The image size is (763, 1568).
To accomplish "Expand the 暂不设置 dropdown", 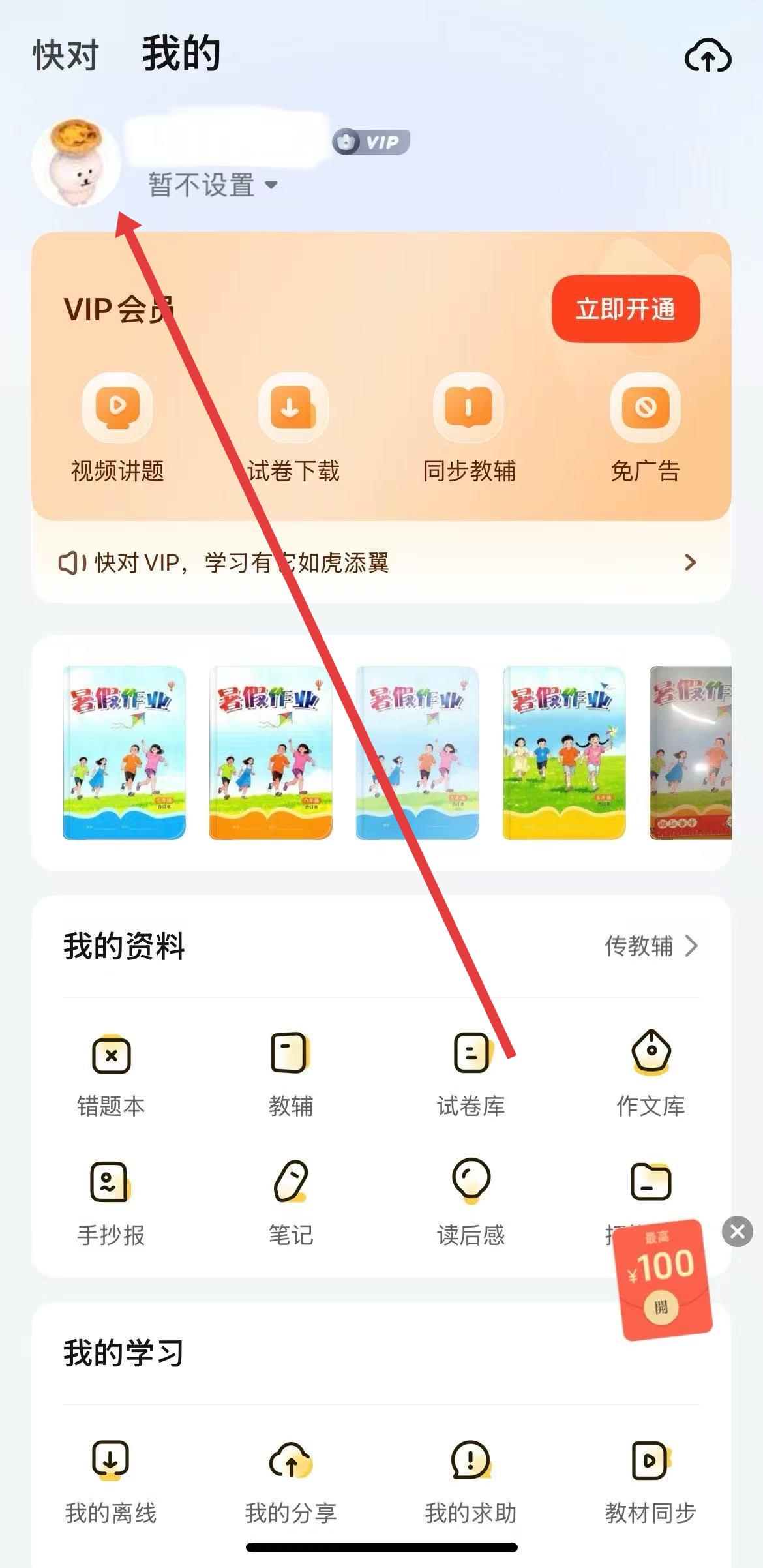I will tap(213, 185).
